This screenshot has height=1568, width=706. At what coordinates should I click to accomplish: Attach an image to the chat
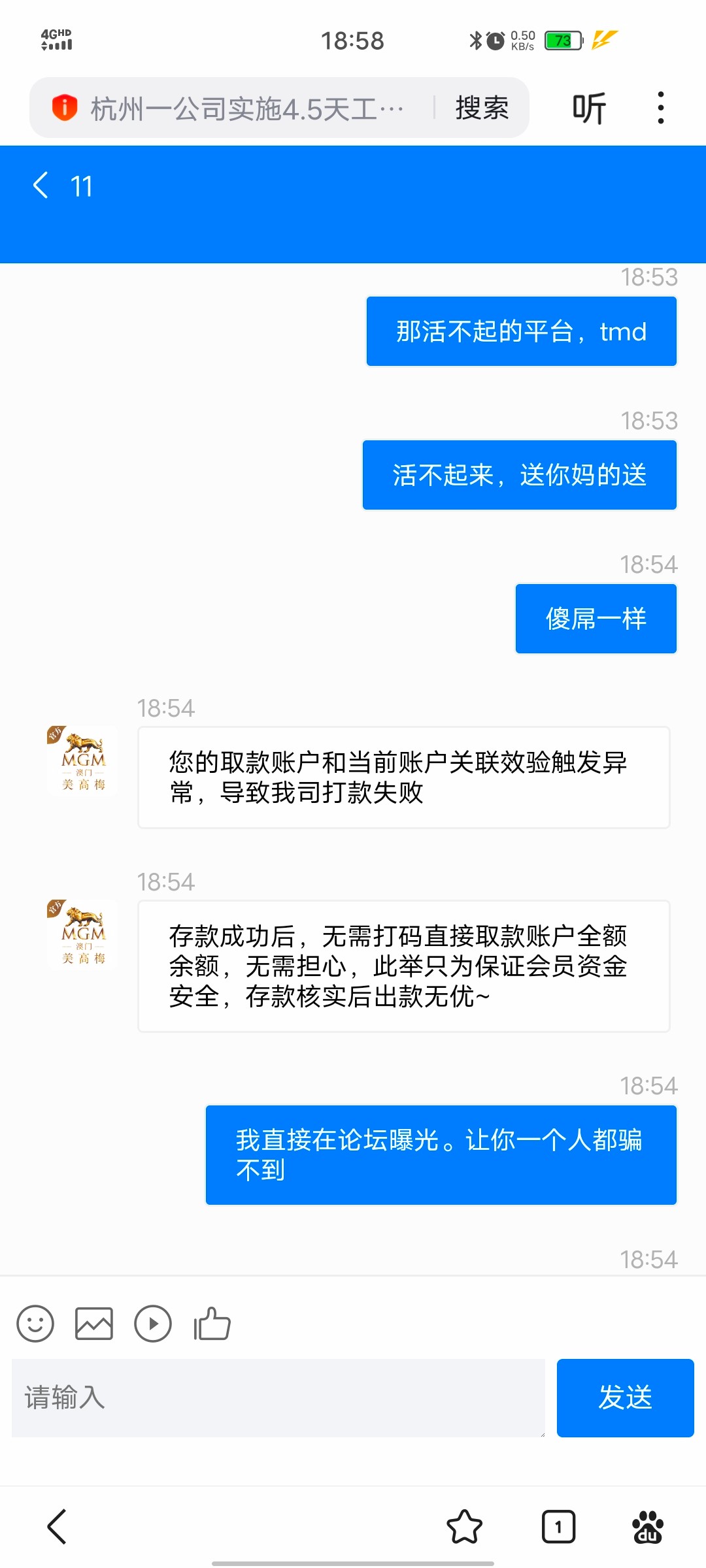[94, 1324]
